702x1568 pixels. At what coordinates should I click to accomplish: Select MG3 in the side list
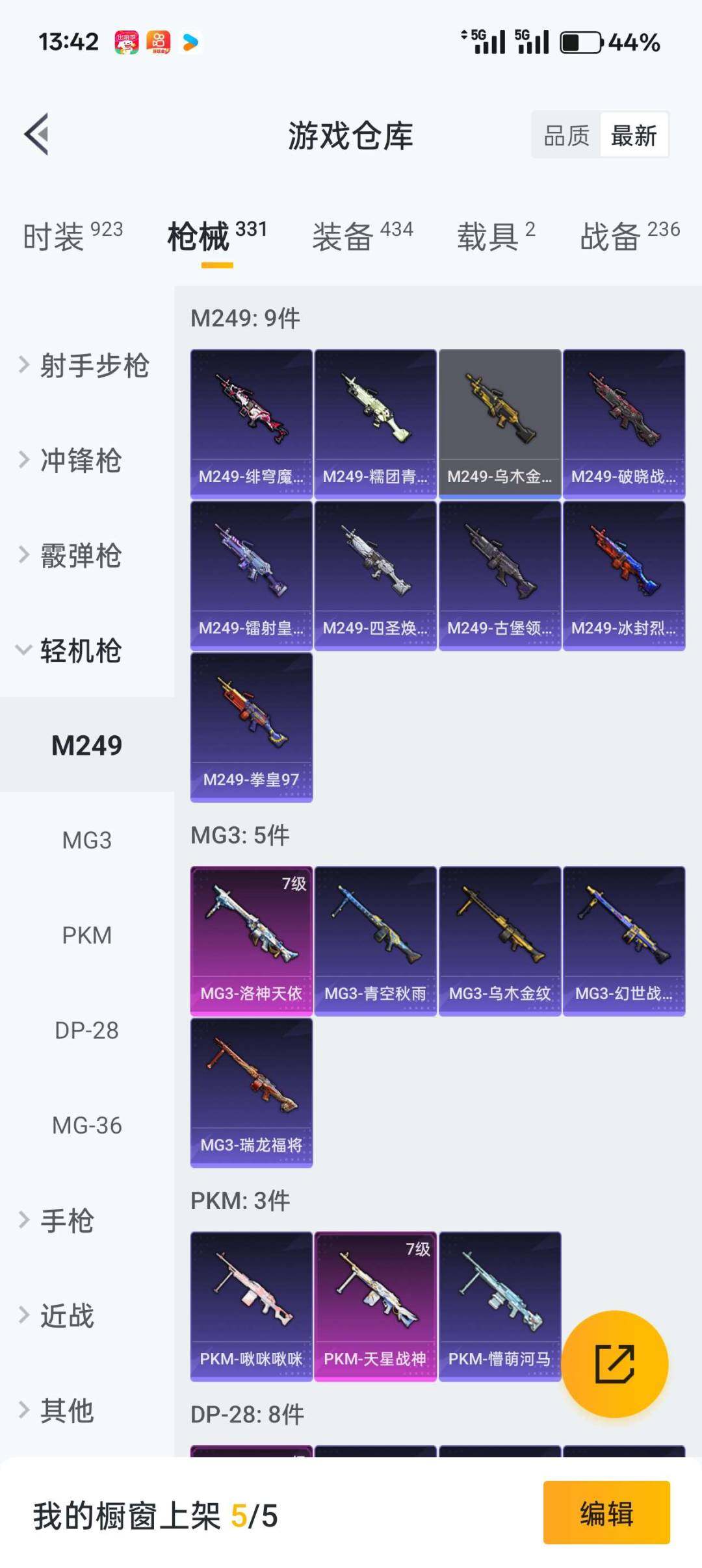86,840
